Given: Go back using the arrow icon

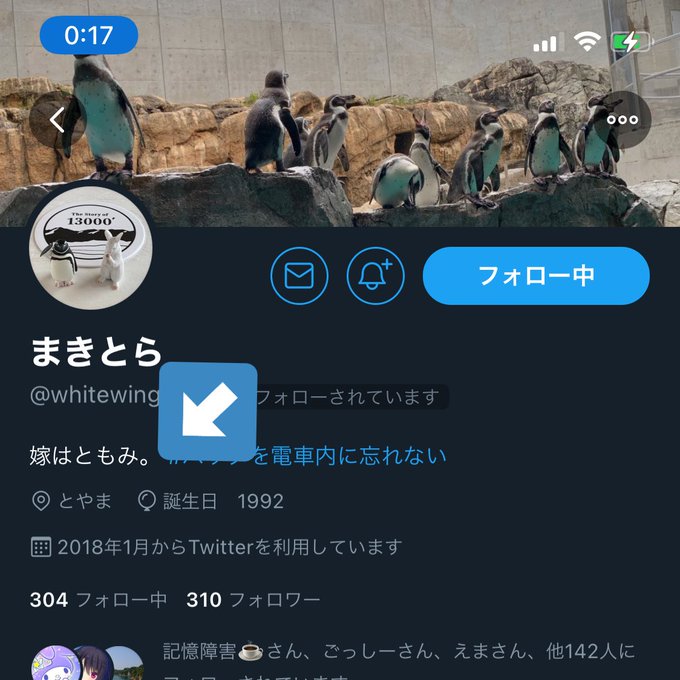Looking at the screenshot, I should click(x=57, y=120).
